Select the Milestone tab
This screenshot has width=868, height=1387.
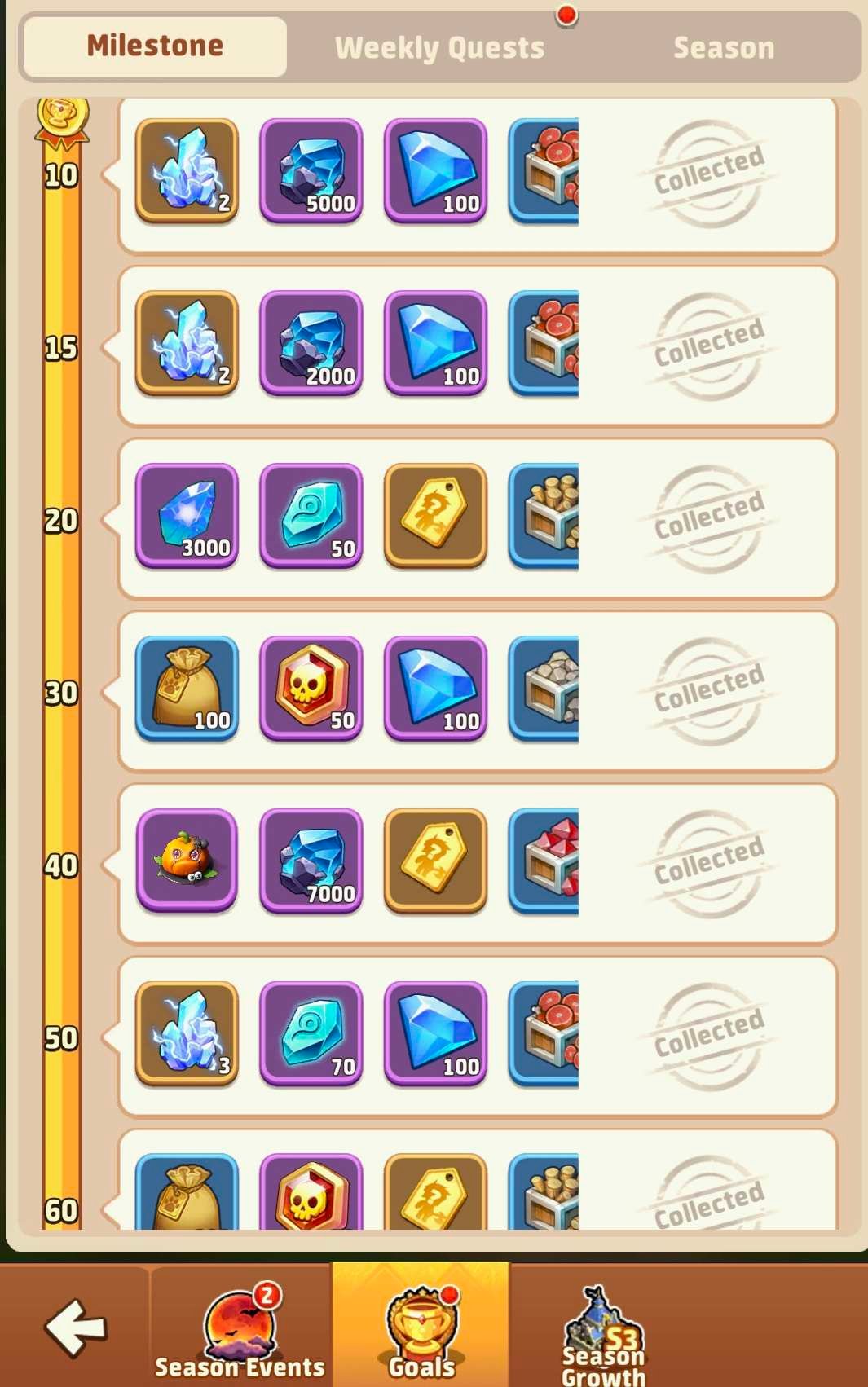pos(155,46)
